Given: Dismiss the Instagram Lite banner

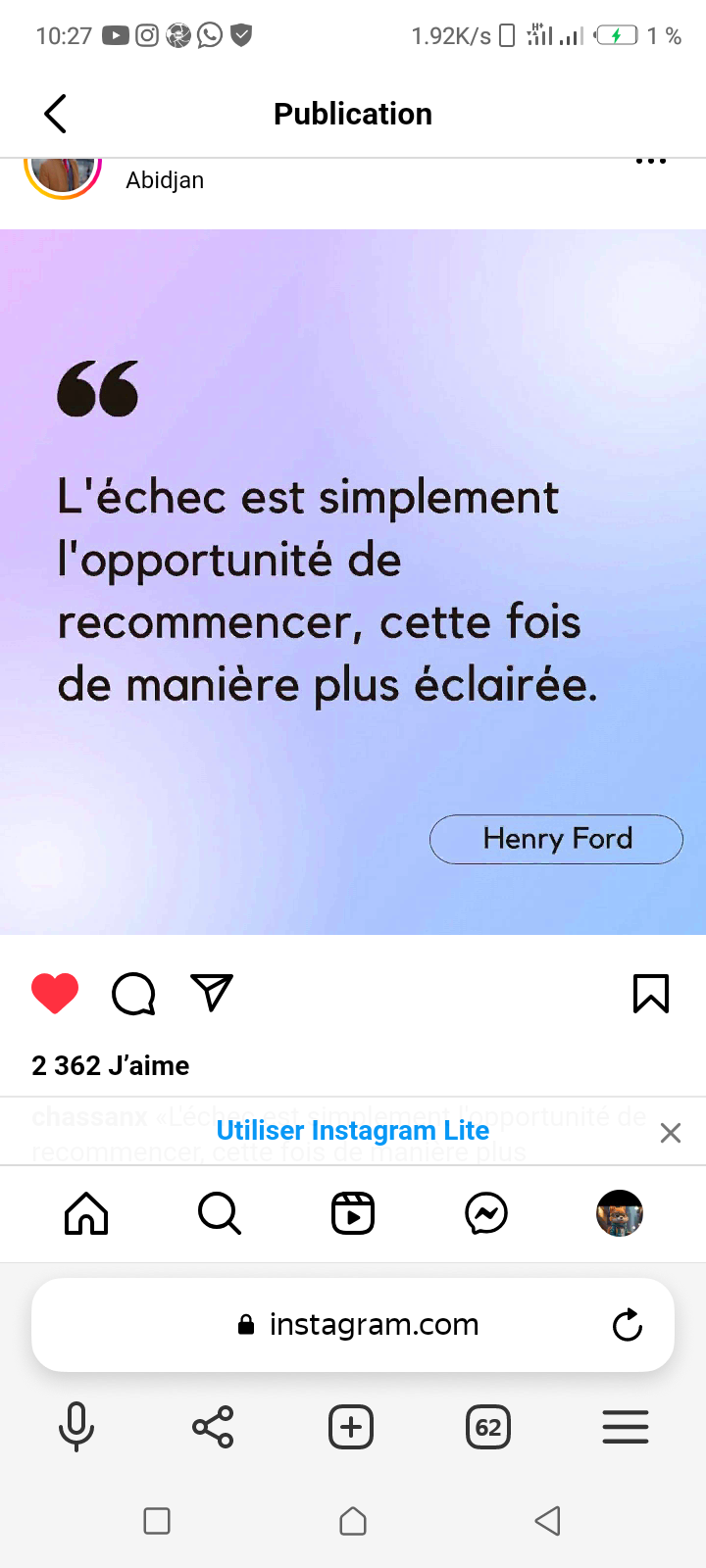Looking at the screenshot, I should [671, 1133].
